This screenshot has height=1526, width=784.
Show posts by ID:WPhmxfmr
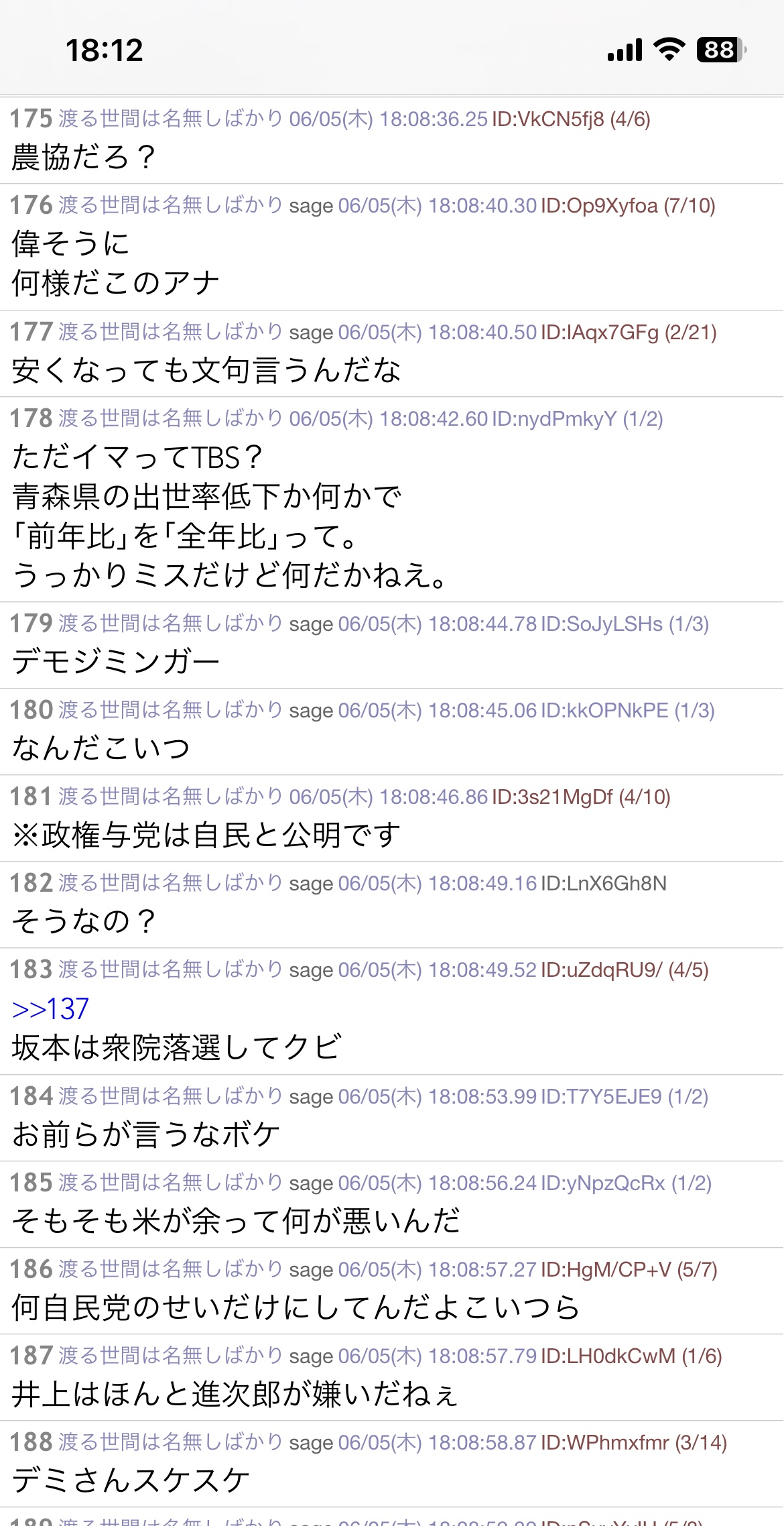604,1443
